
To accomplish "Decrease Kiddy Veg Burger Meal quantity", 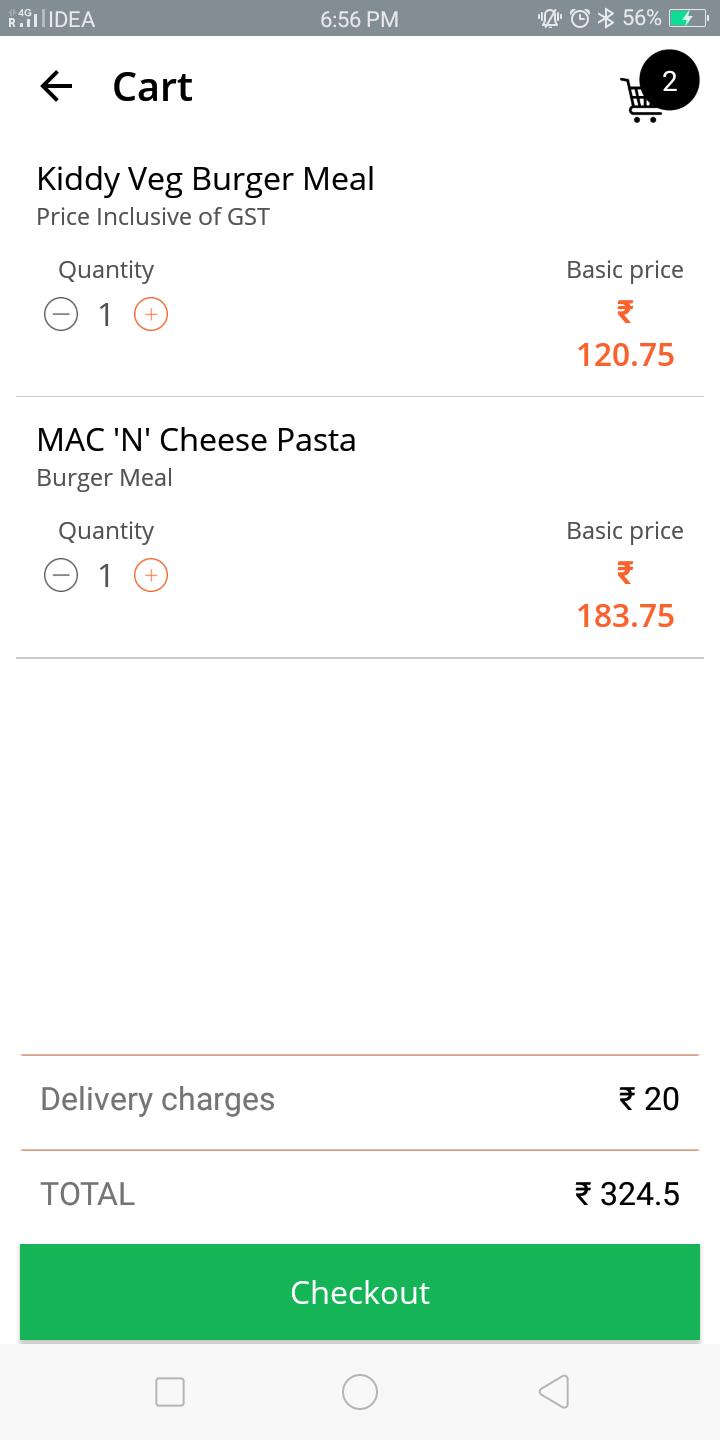I will (61, 315).
